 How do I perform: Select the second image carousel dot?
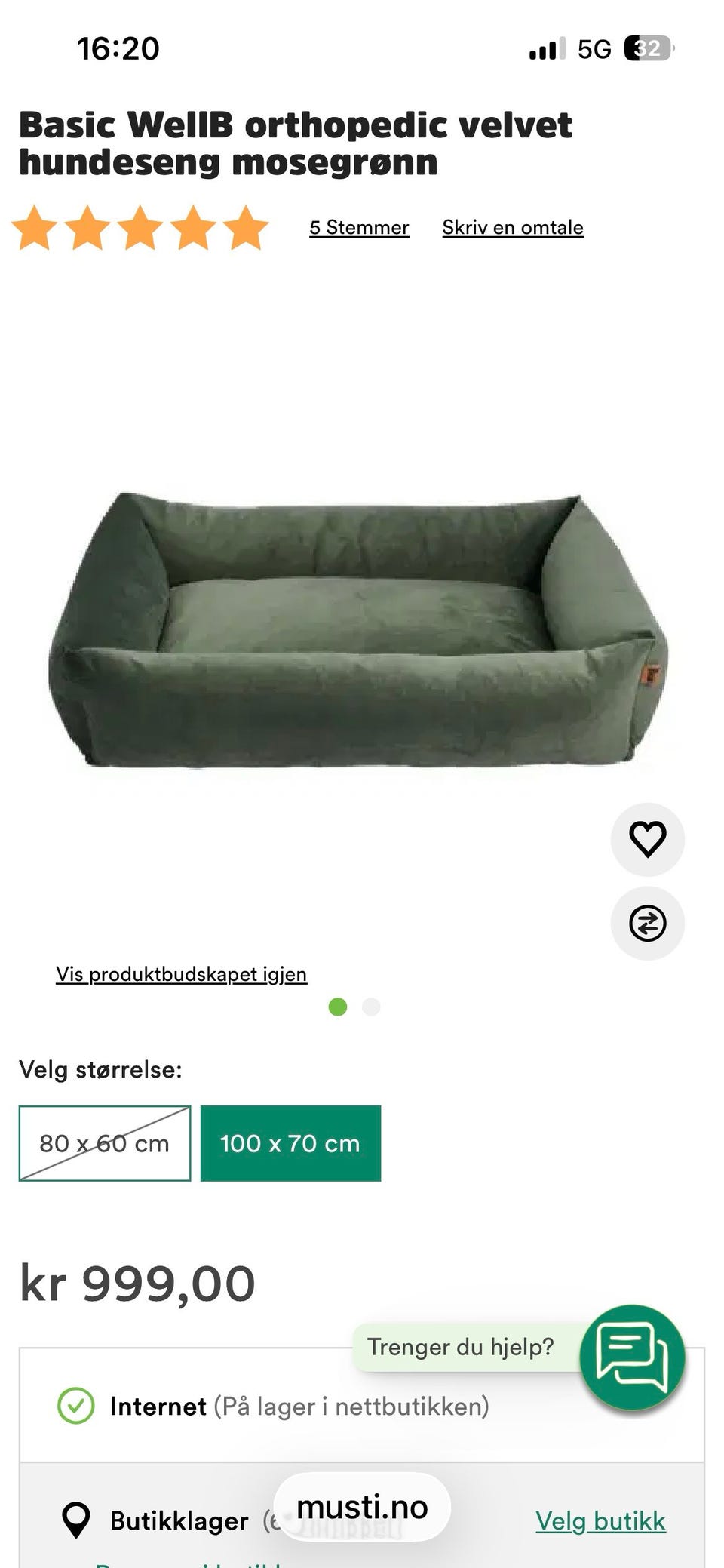click(x=370, y=1007)
